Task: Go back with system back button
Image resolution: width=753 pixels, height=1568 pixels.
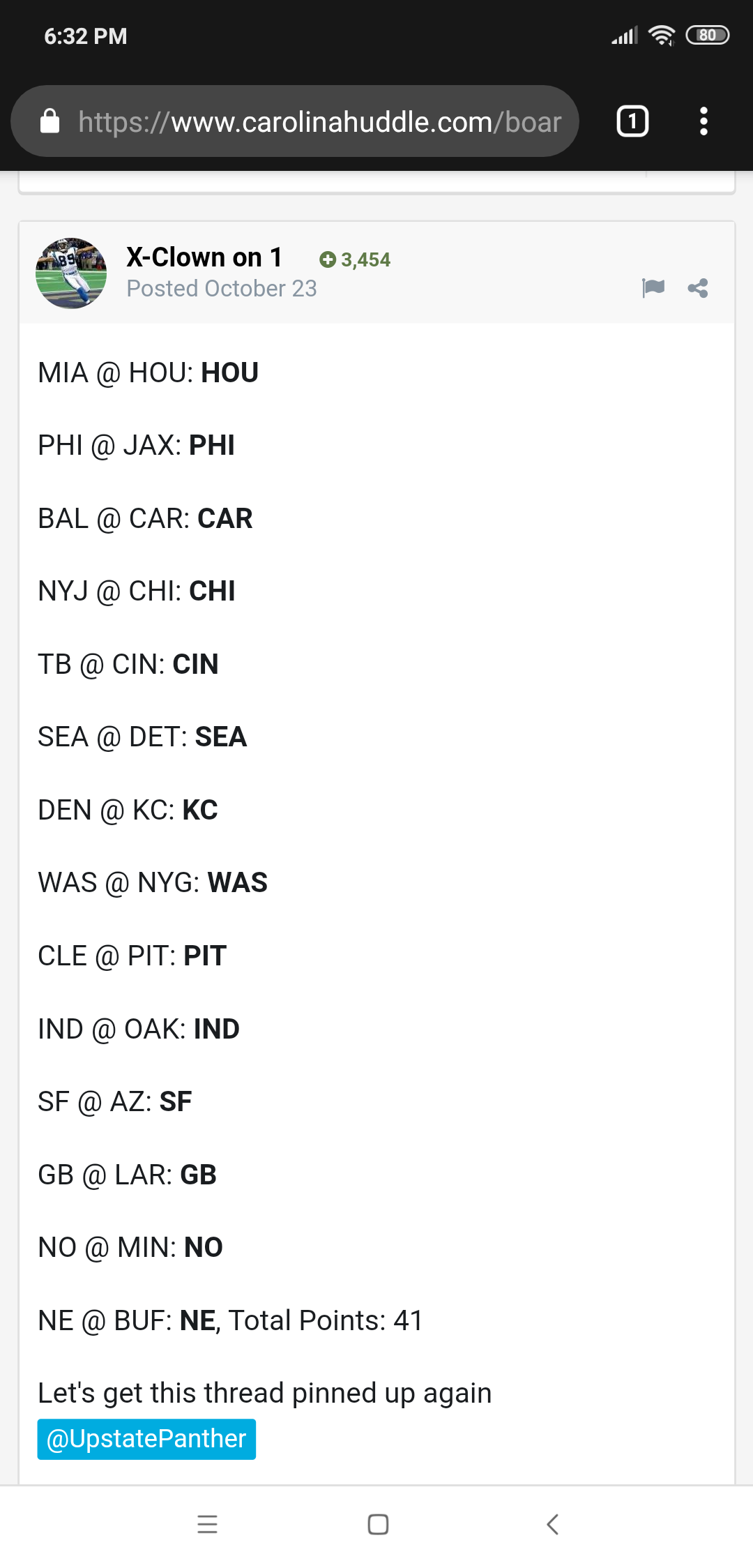Action: click(x=553, y=1525)
